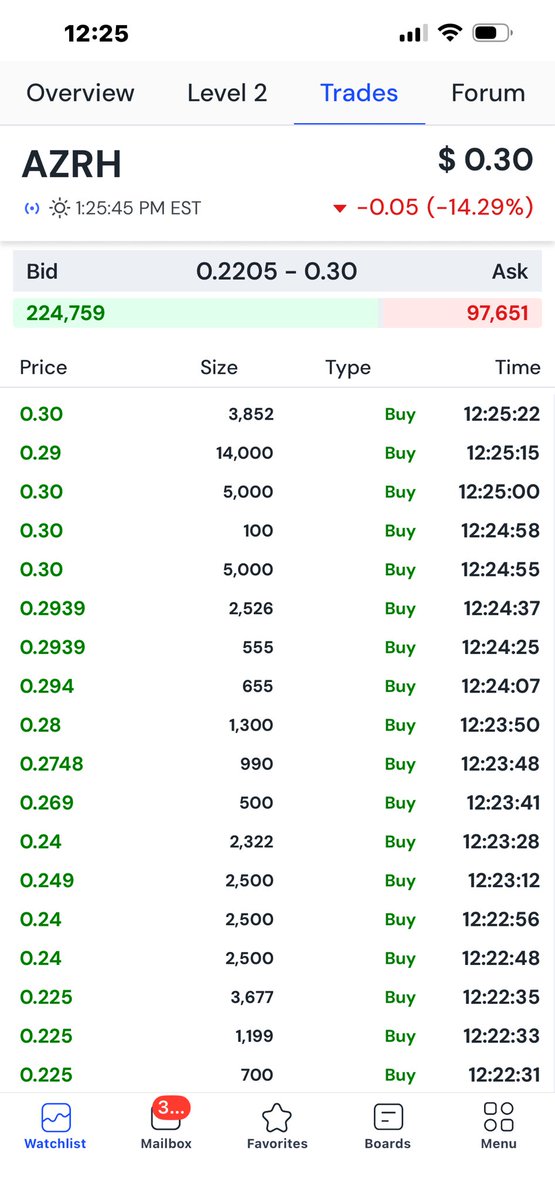Go to the Forum tab
Image resolution: width=555 pixels, height=1200 pixels.
(488, 93)
